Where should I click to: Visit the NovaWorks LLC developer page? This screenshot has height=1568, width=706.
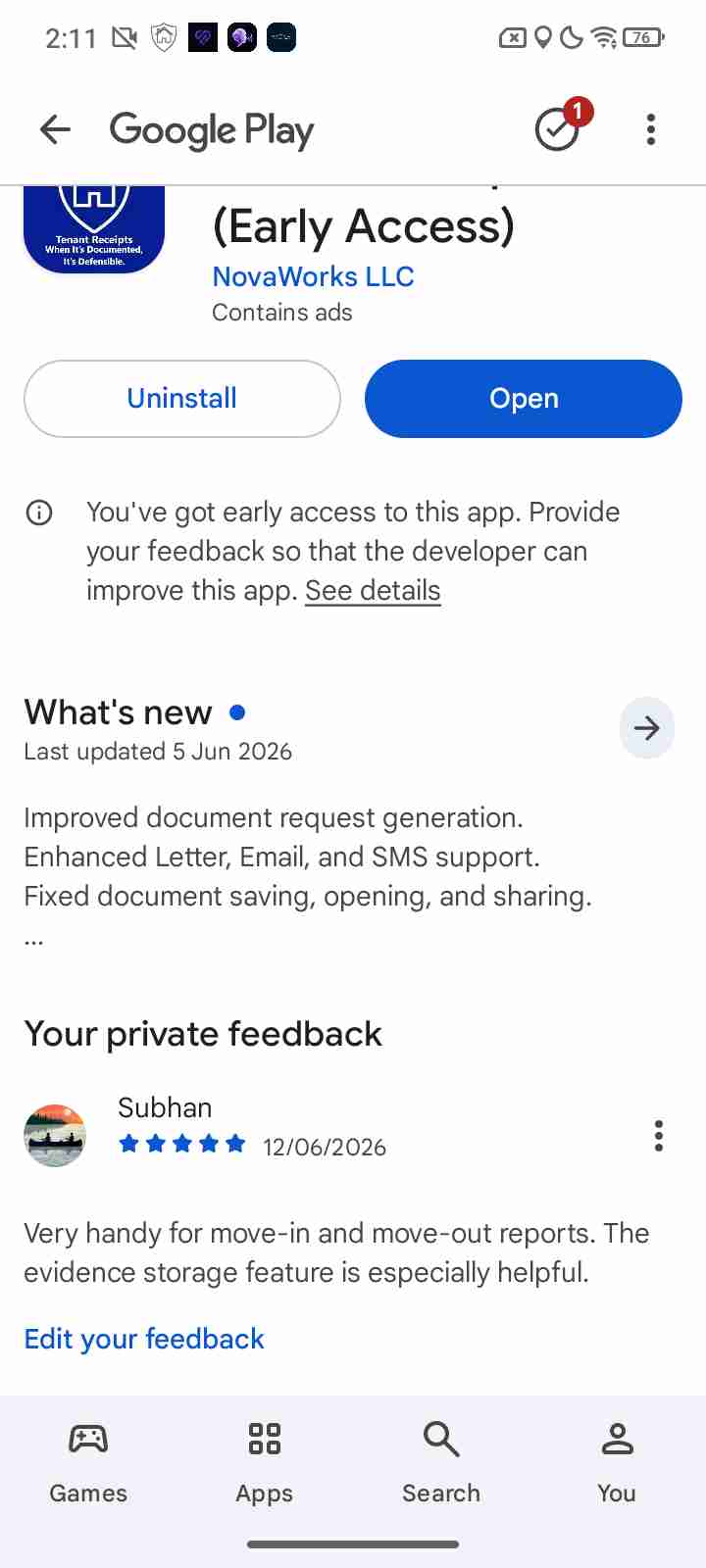tap(313, 276)
